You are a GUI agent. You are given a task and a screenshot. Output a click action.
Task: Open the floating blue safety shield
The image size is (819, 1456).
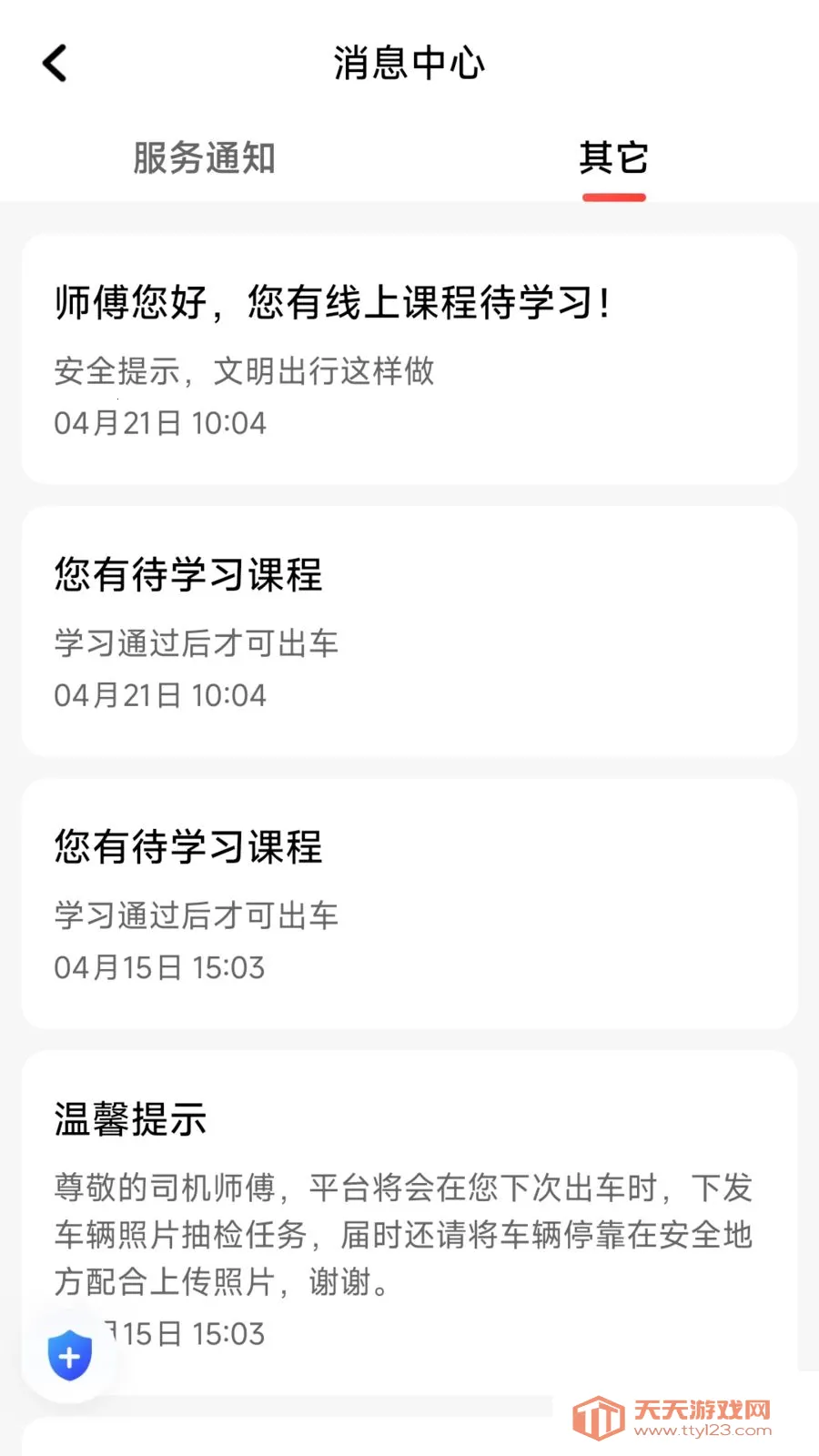click(70, 1356)
